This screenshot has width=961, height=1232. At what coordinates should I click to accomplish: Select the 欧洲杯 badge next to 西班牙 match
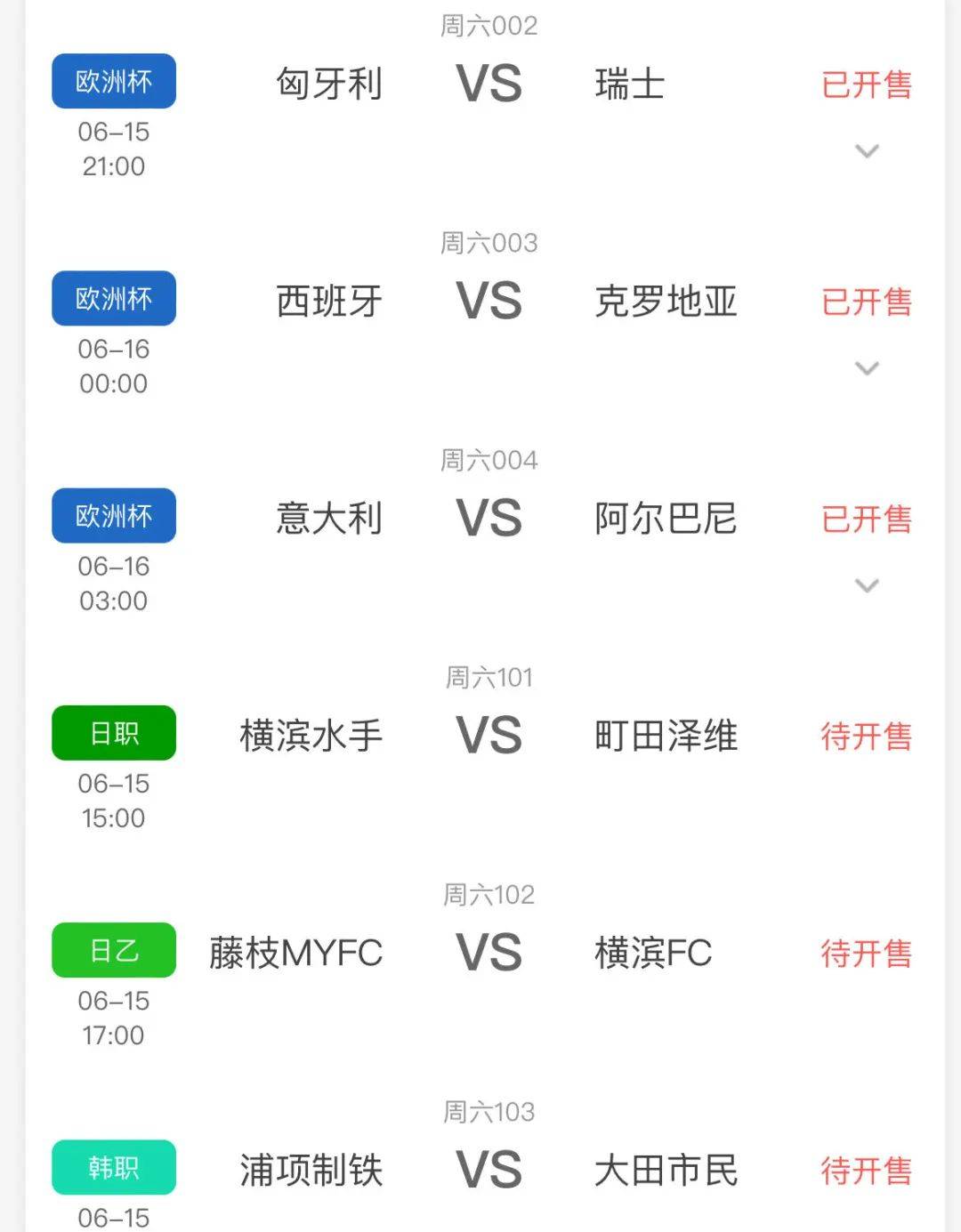pos(113,299)
